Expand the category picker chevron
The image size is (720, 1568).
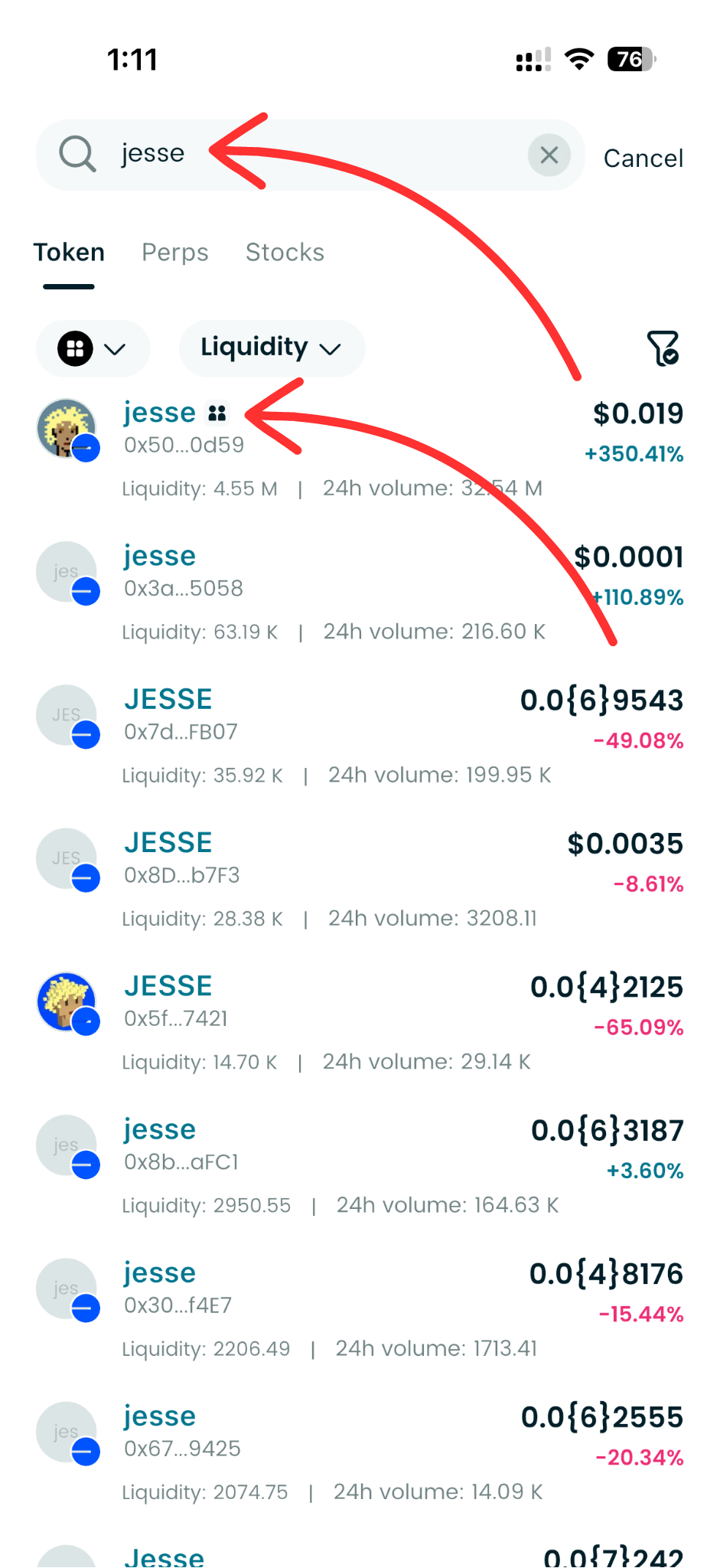pyautogui.click(x=115, y=350)
